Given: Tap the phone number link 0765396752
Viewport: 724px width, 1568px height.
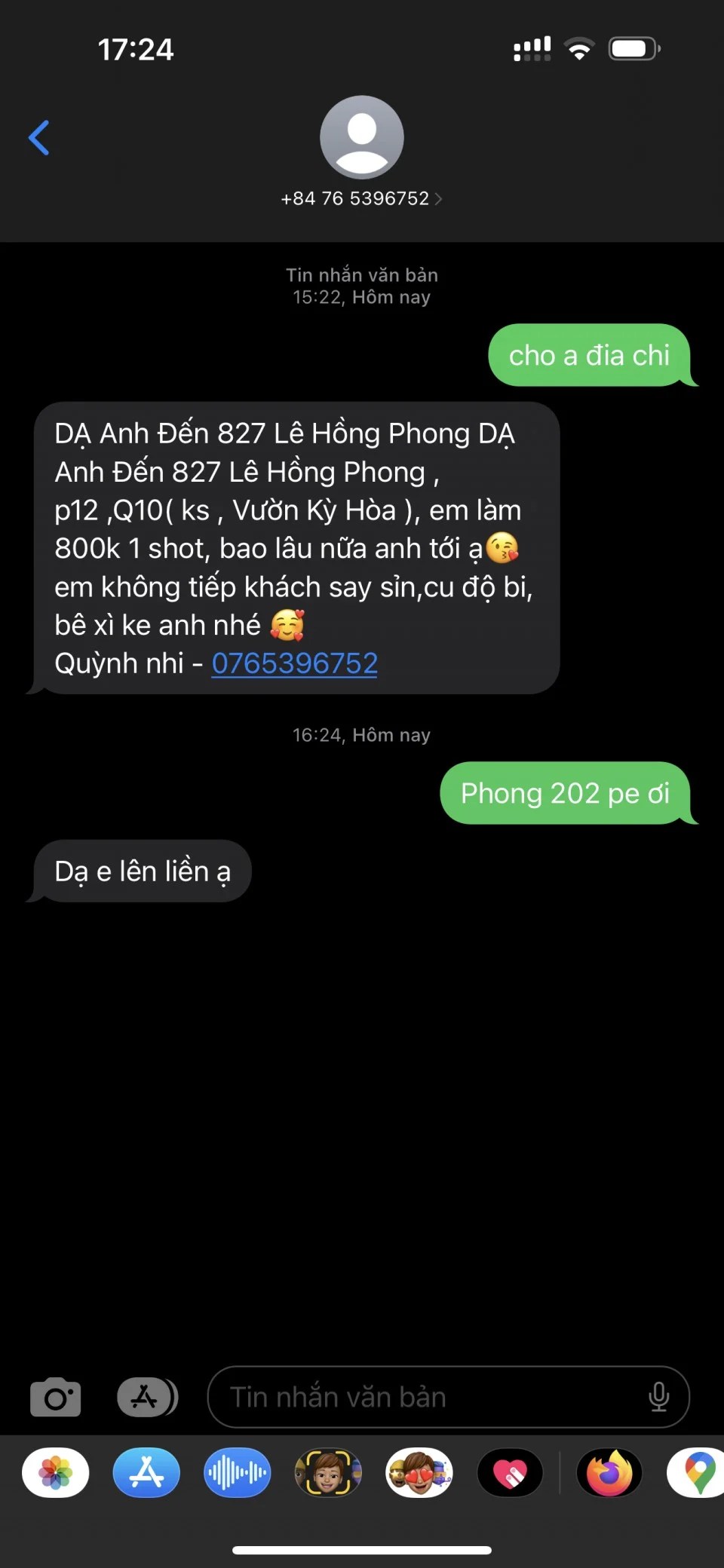Looking at the screenshot, I should coord(294,663).
